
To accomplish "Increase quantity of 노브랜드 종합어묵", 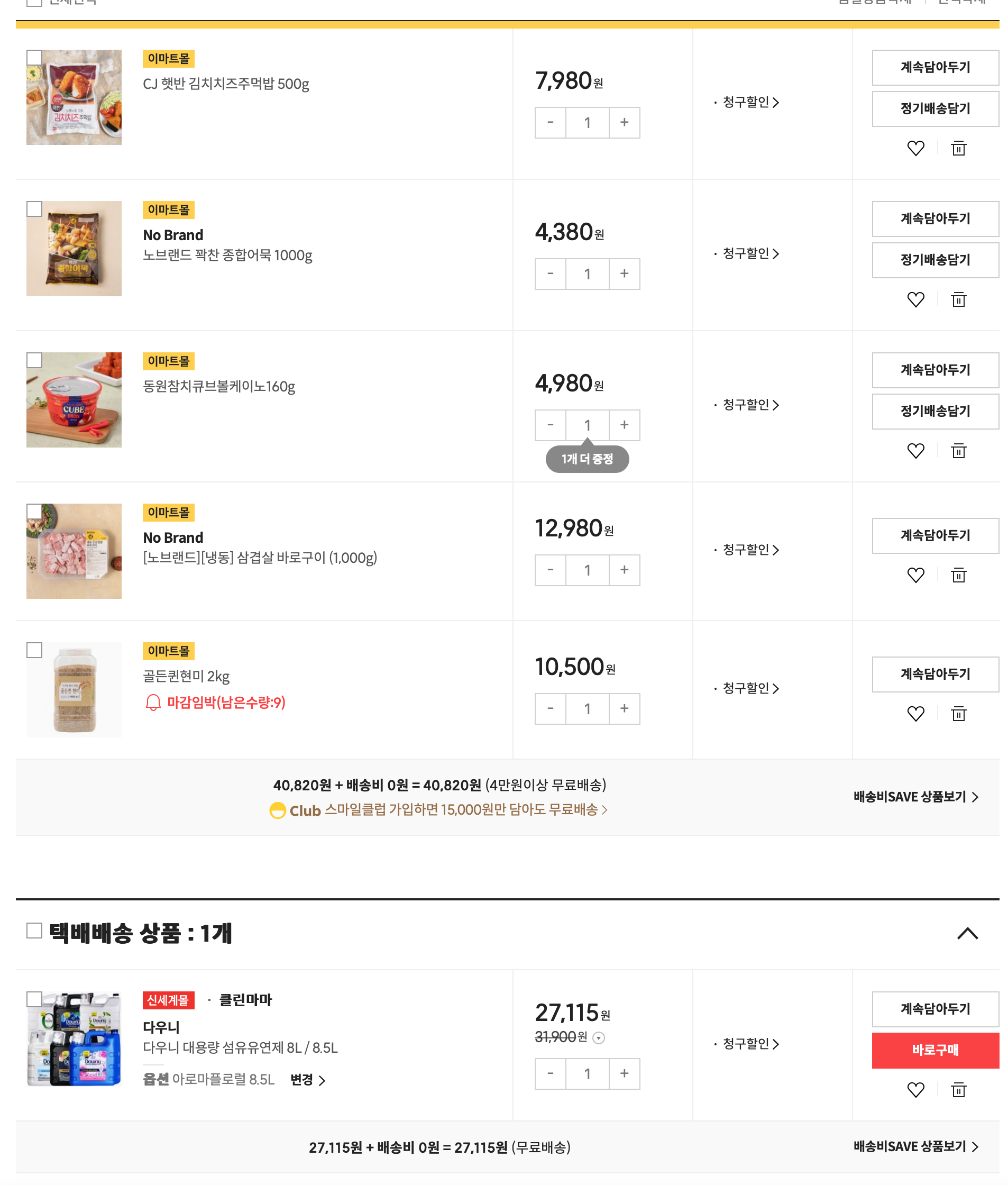I will [624, 274].
